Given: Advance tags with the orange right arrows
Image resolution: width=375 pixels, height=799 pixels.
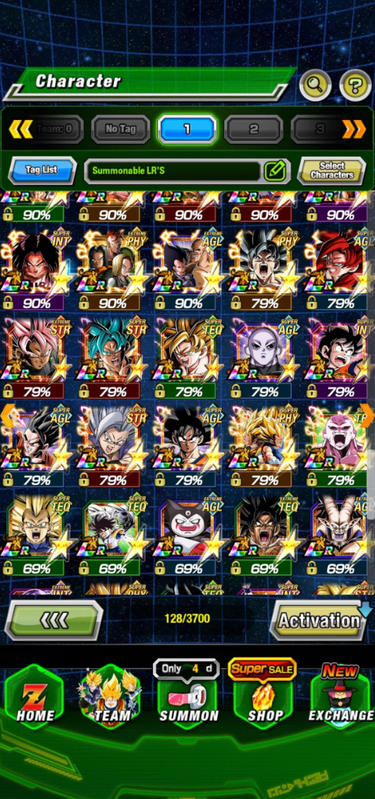Looking at the screenshot, I should 354,129.
